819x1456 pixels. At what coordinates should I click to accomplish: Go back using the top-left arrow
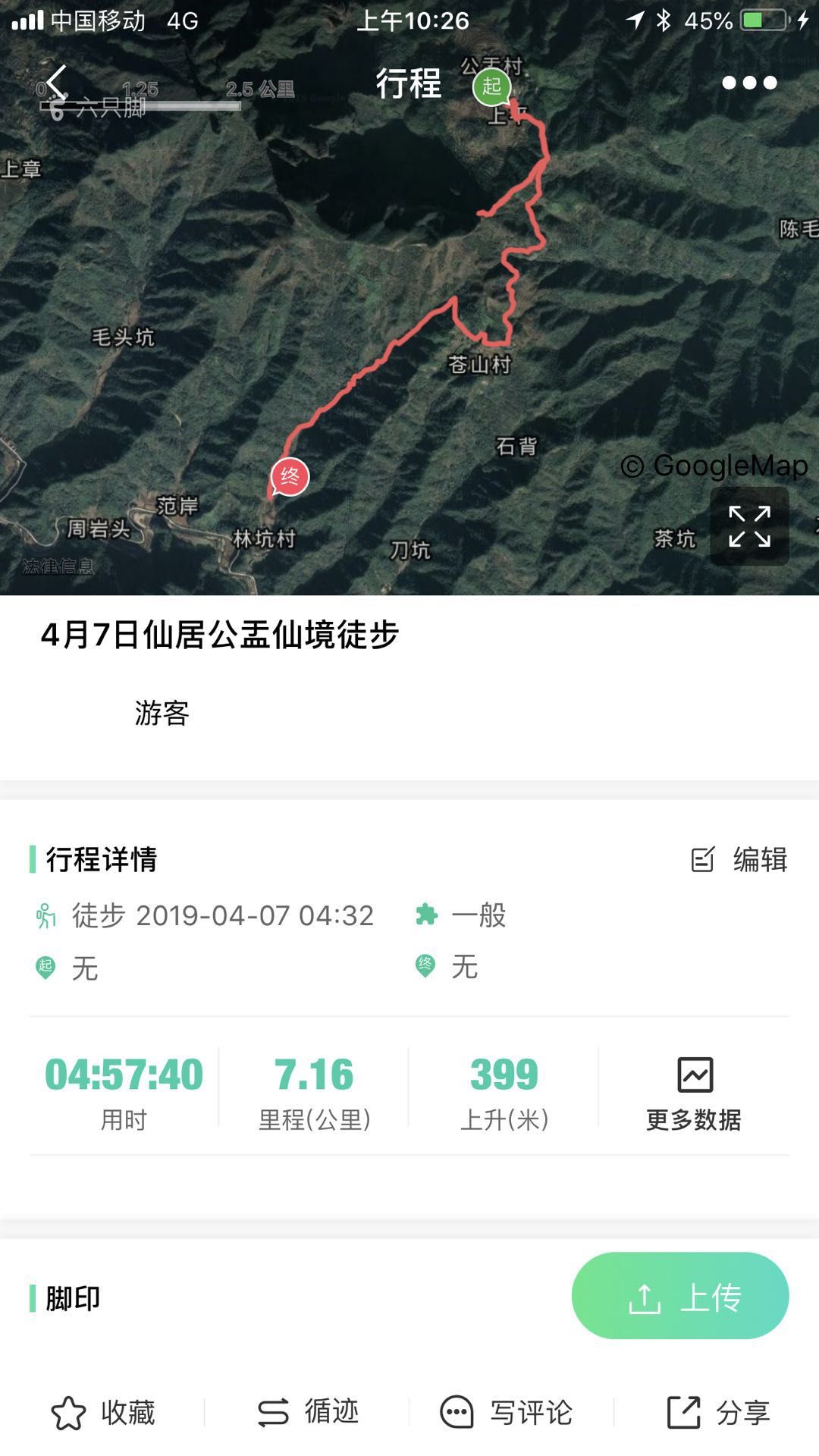point(57,82)
